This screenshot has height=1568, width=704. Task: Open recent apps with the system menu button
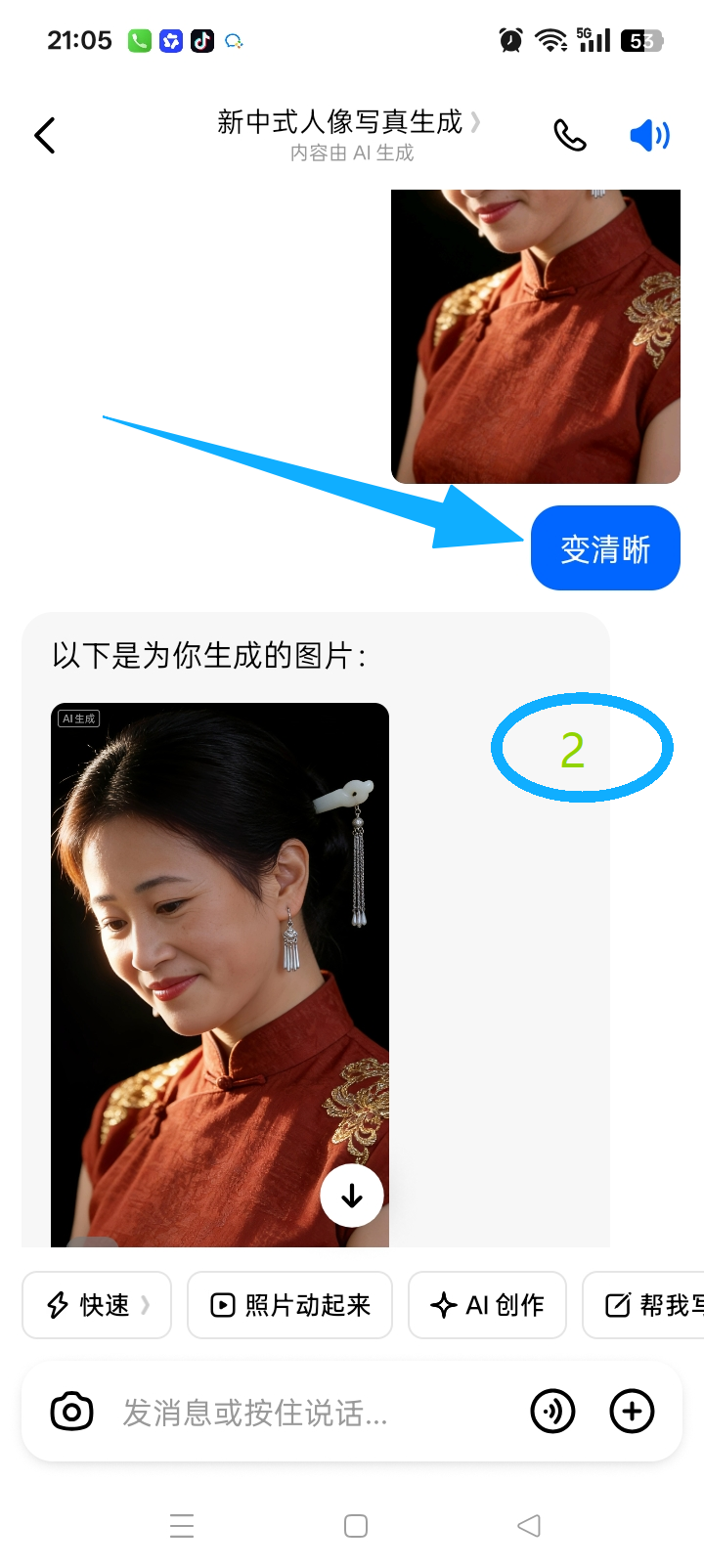pos(182,1526)
